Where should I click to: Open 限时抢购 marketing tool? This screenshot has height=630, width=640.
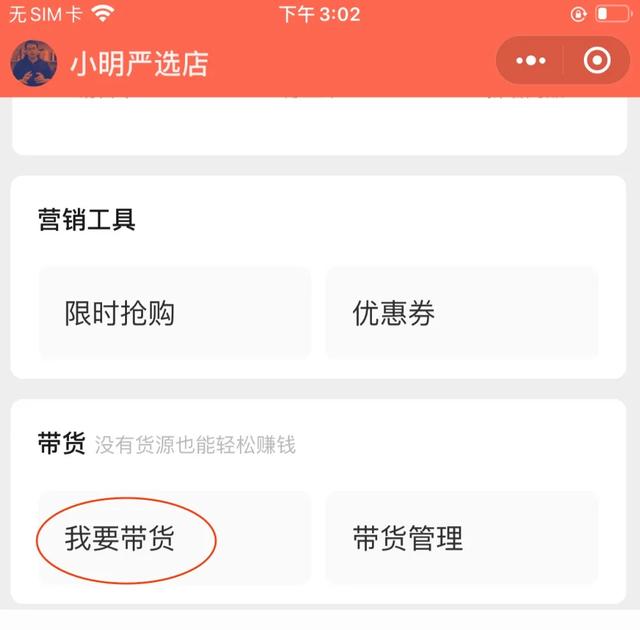174,313
